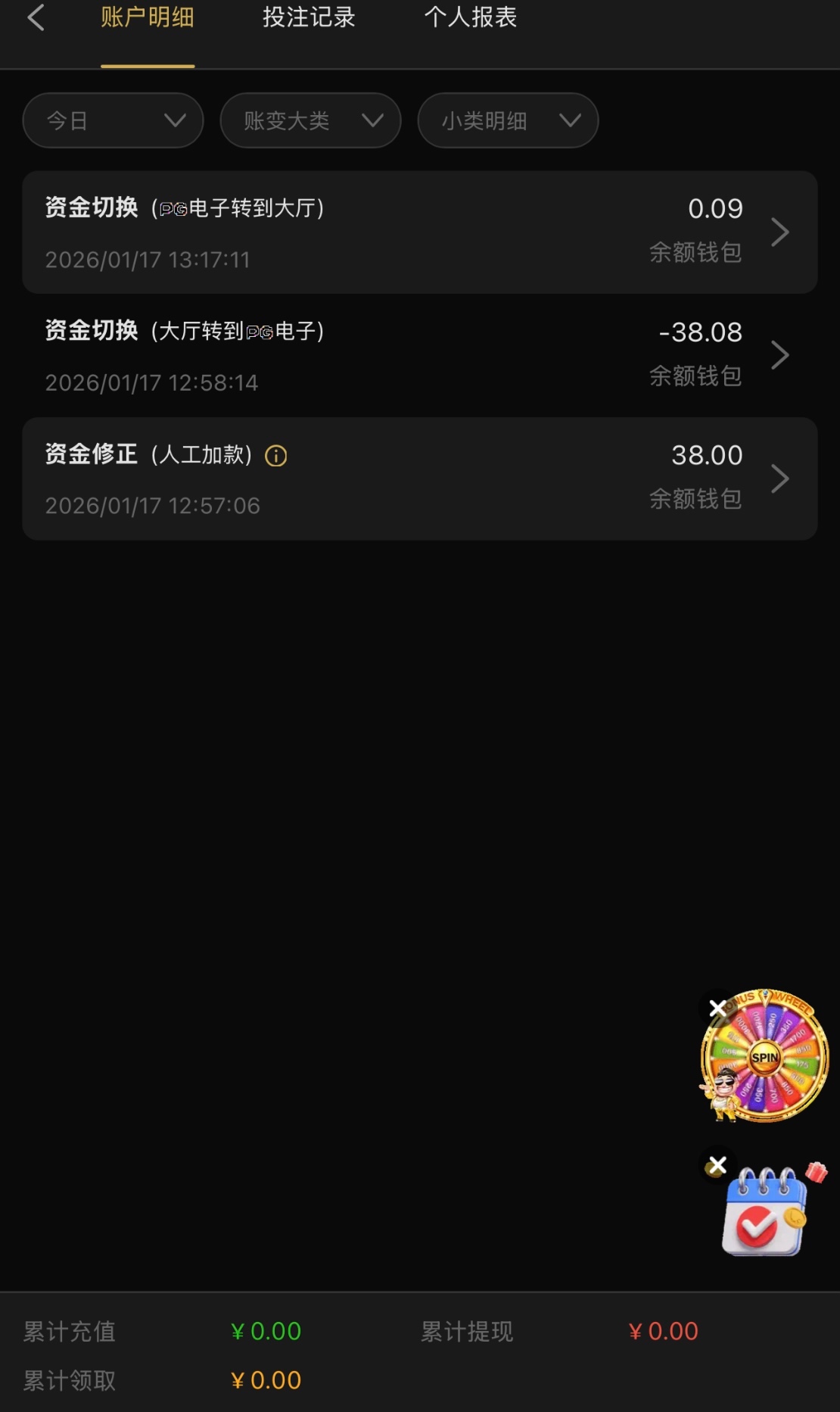Screen dimensions: 840x1412
Task: Open the bonus wheel SPIN widget
Action: point(766,1057)
